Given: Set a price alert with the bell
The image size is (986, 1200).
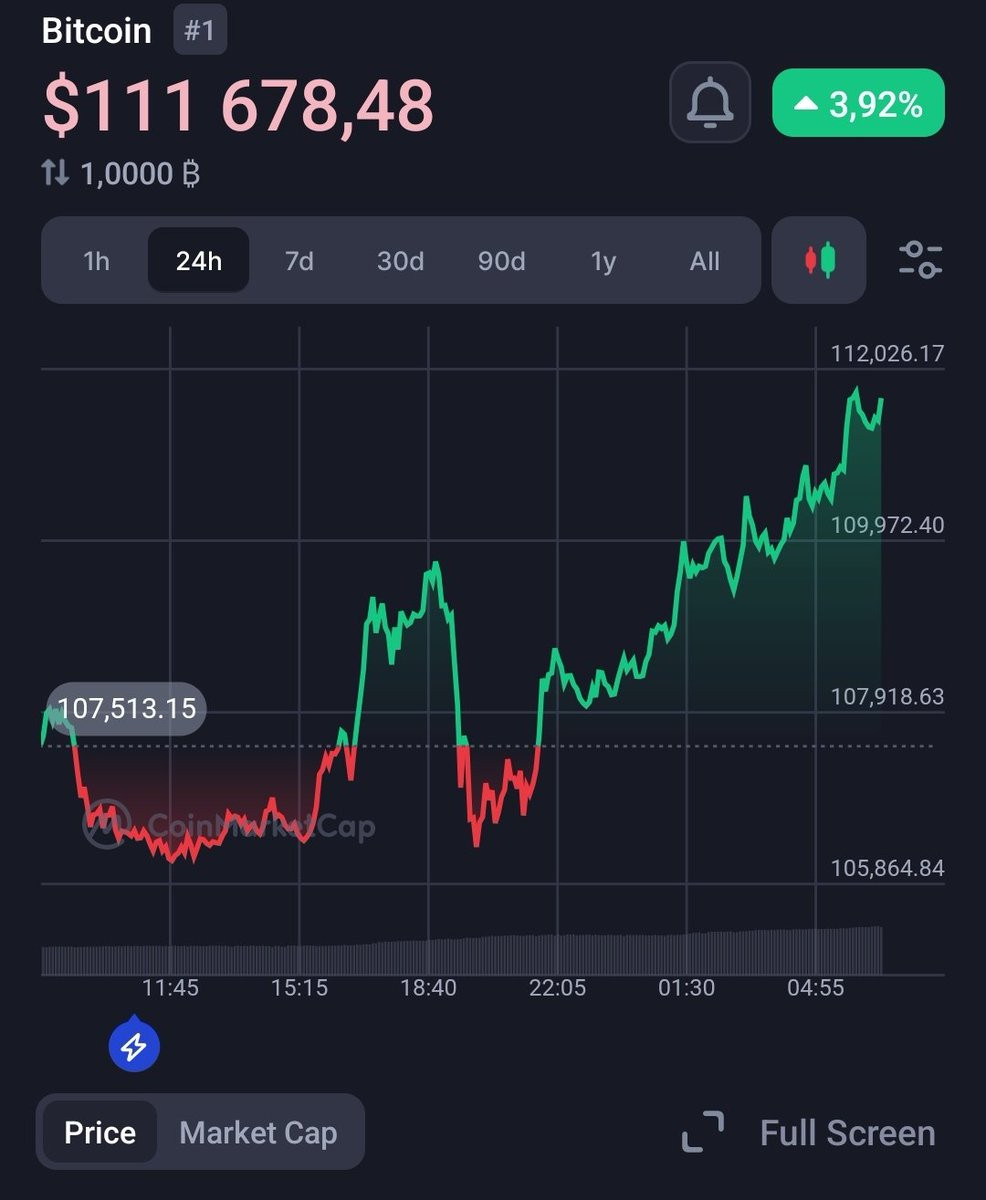Looking at the screenshot, I should (709, 102).
